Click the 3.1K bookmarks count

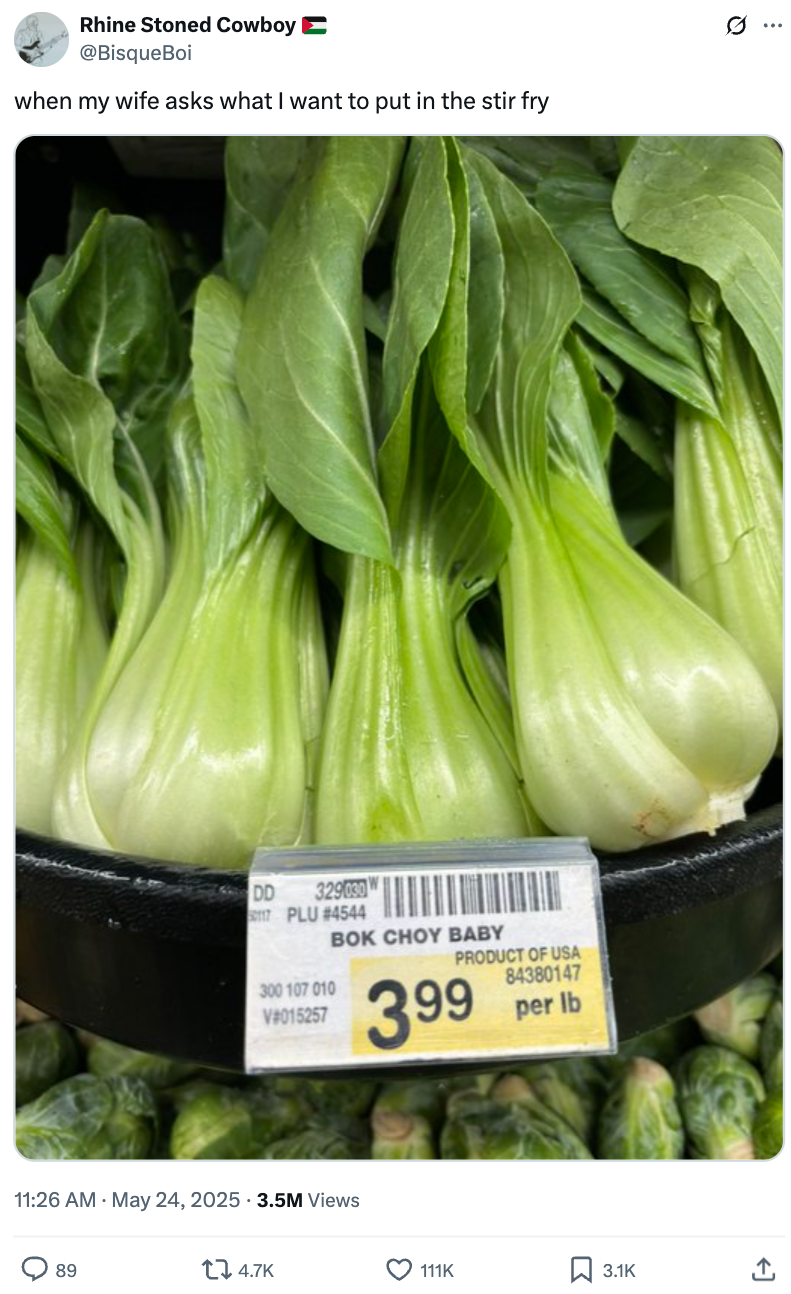(618, 1270)
